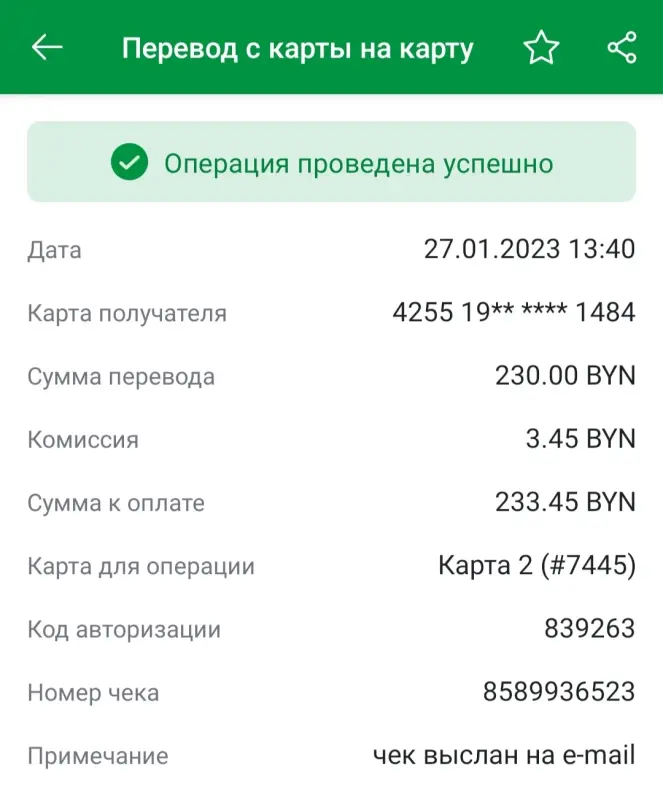Screen dimensions: 663x800
Task: Share the transfer receipt
Action: pos(621,48)
